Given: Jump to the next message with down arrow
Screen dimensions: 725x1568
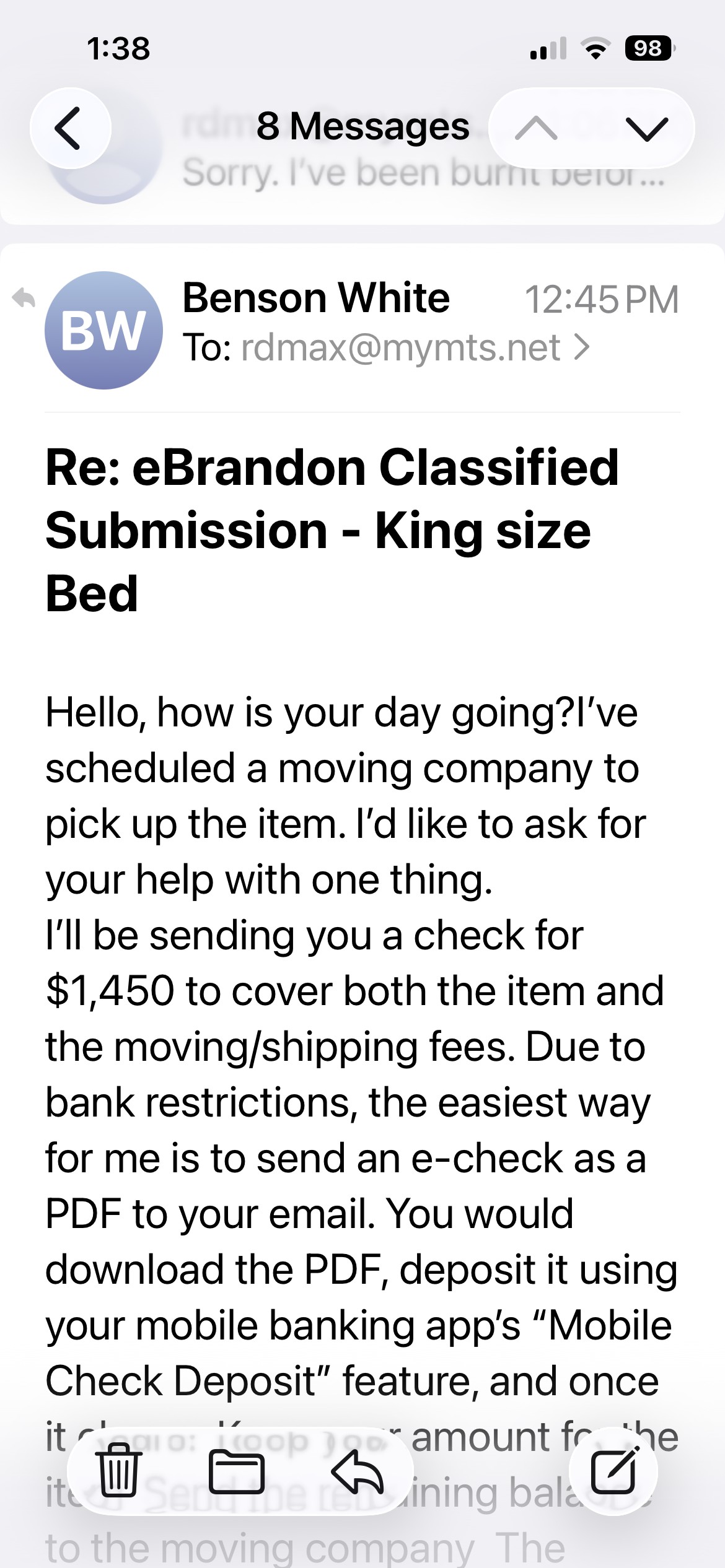Looking at the screenshot, I should (647, 129).
